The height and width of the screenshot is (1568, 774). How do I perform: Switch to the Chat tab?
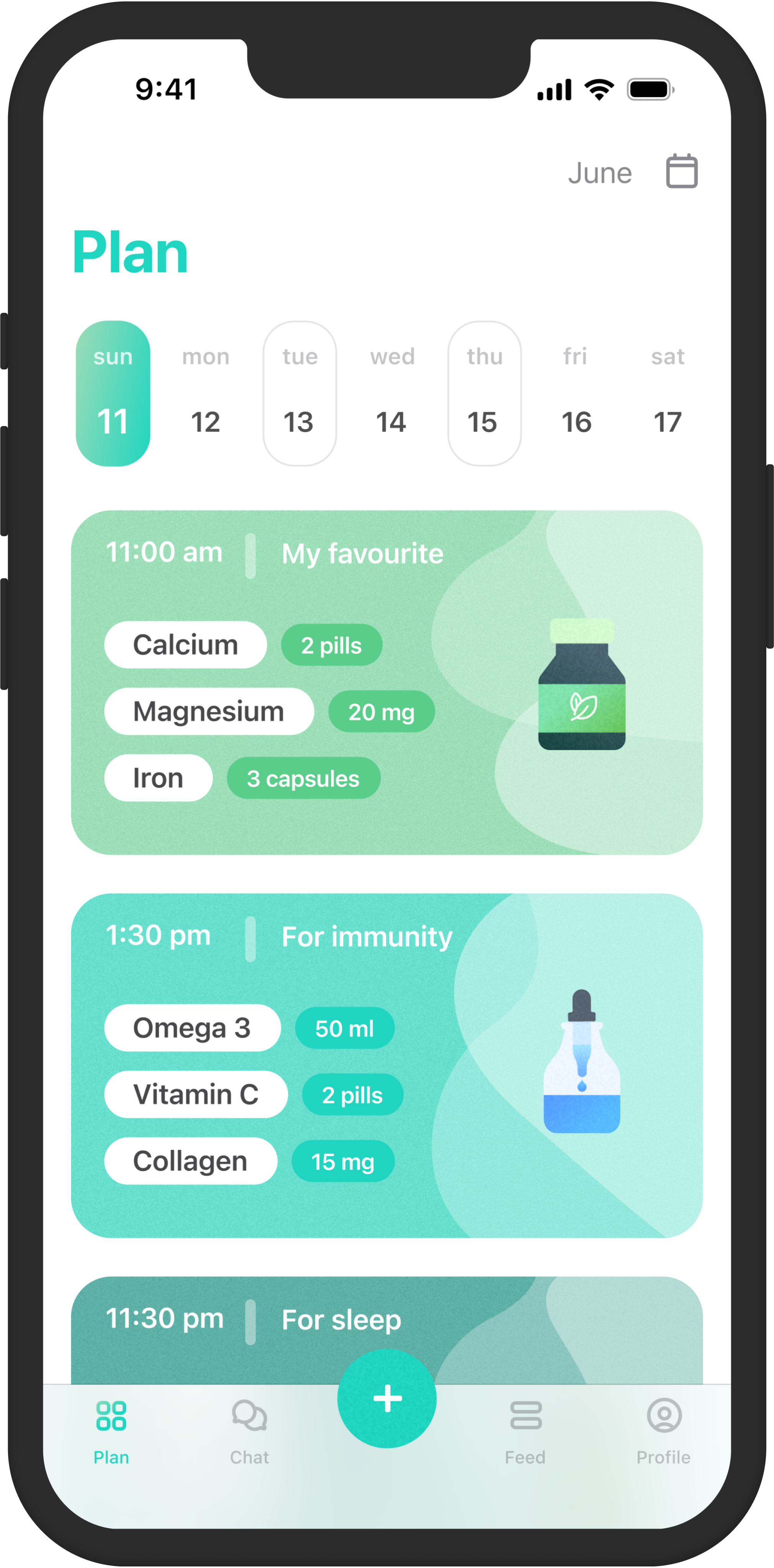click(x=249, y=1431)
